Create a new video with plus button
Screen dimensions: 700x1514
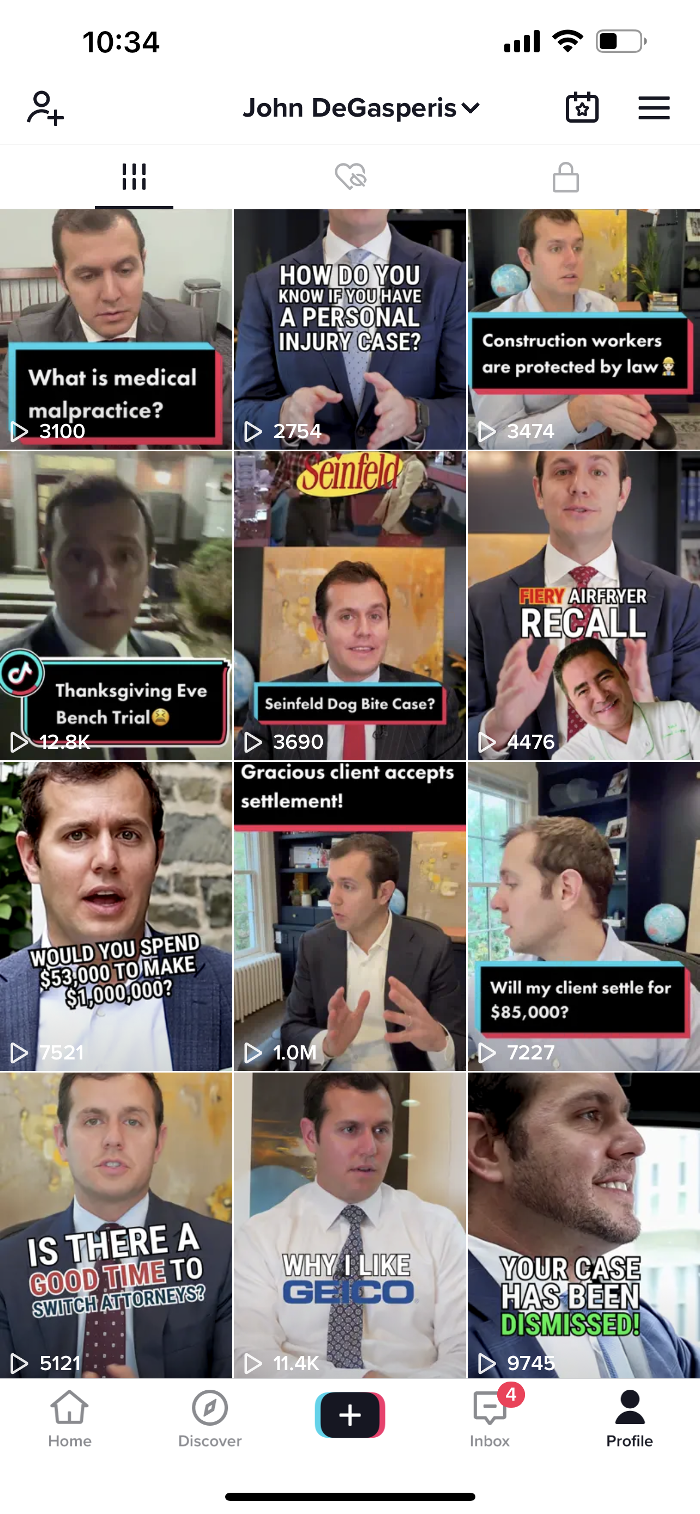pos(350,1415)
